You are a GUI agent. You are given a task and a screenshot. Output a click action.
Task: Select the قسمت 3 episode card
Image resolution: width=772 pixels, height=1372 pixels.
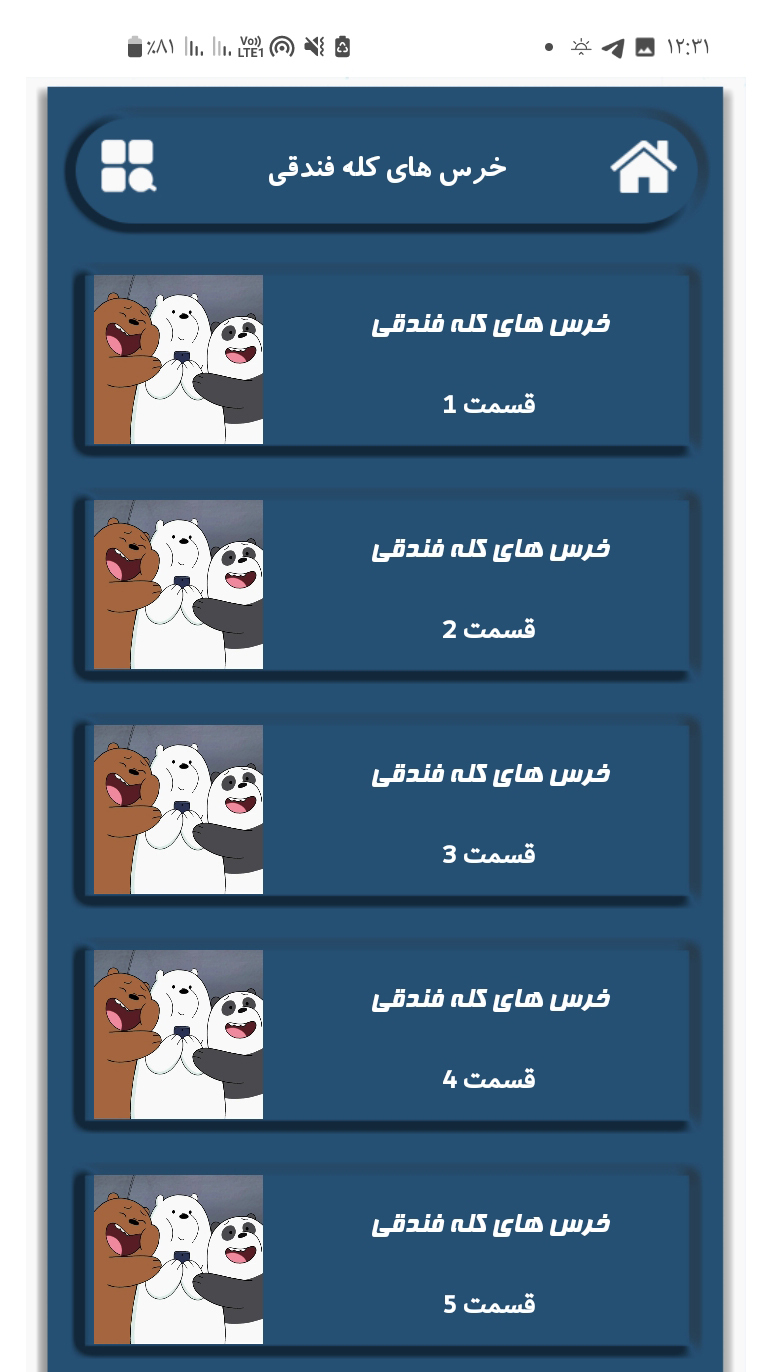pyautogui.click(x=388, y=810)
